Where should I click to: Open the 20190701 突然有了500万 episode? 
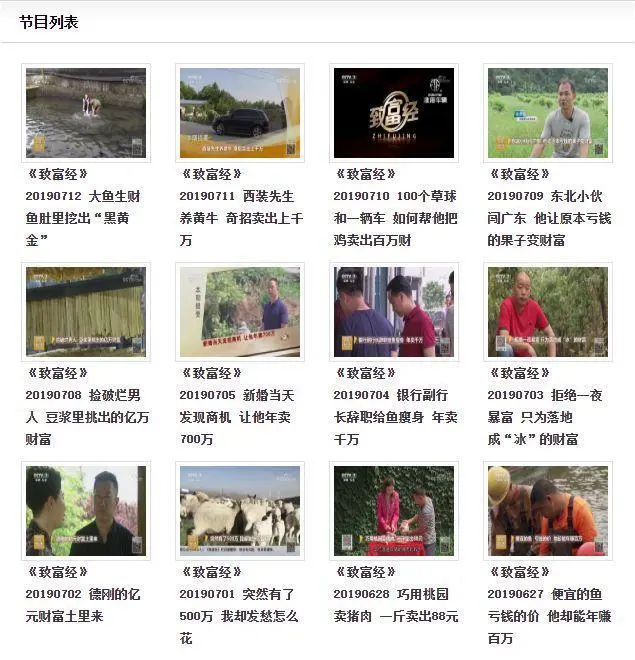[239, 511]
